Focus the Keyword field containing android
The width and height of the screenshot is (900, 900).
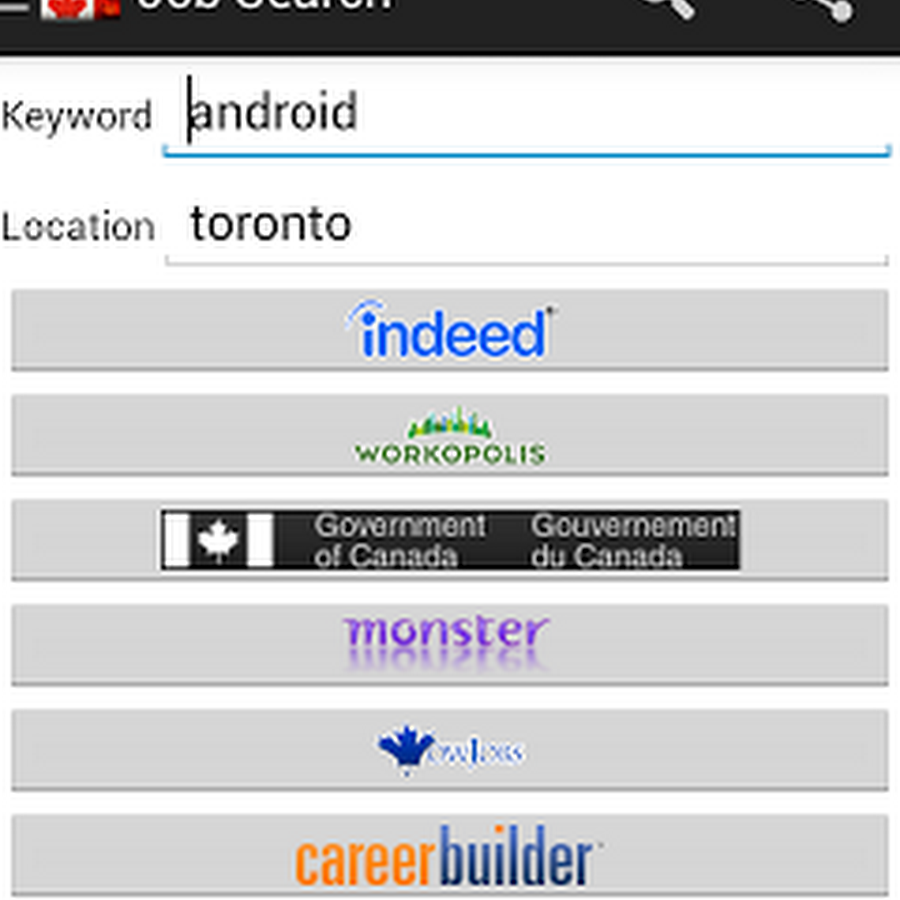(x=525, y=115)
